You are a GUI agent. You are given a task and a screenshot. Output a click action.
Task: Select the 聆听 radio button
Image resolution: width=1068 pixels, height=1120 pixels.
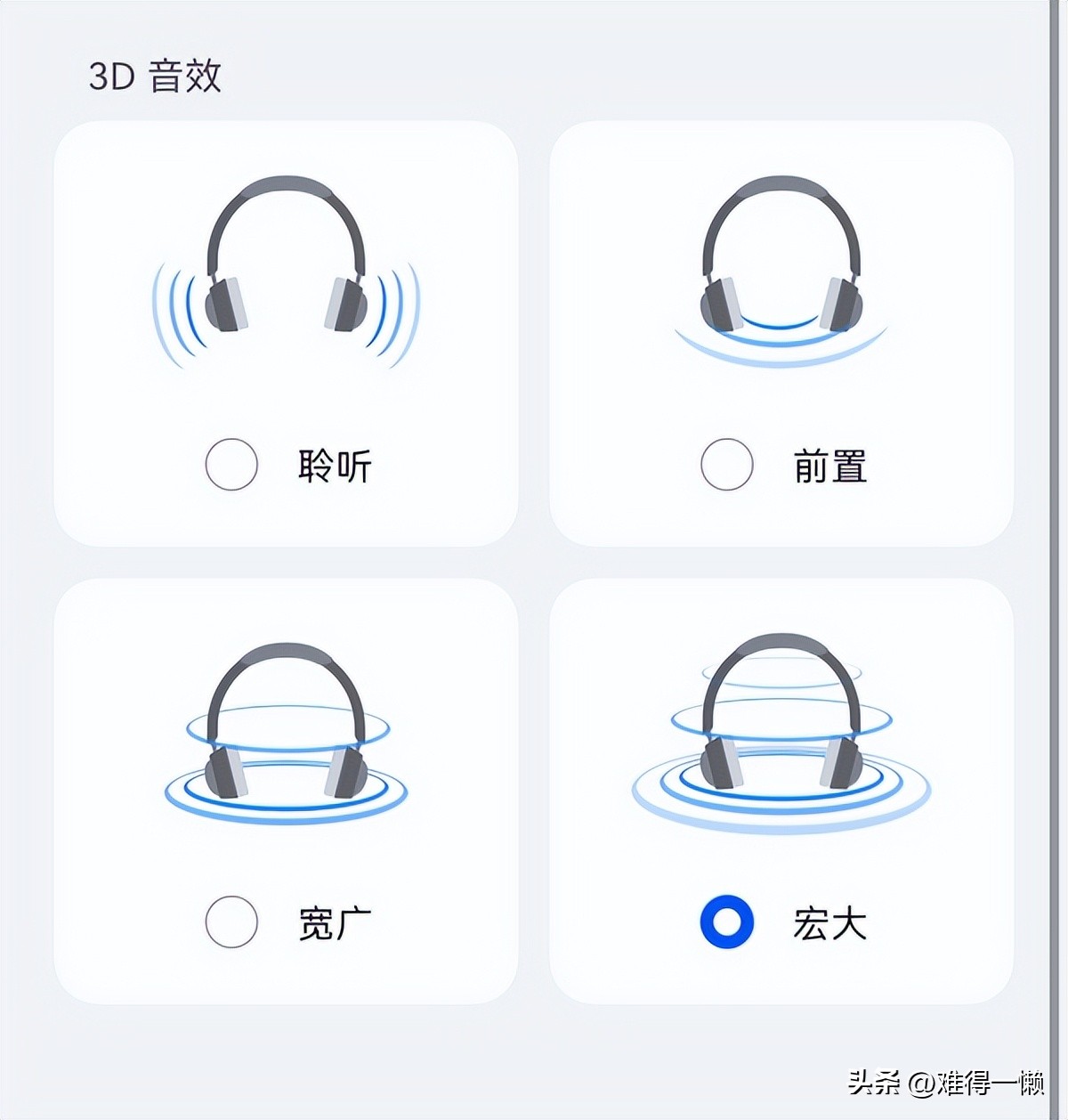(x=231, y=463)
